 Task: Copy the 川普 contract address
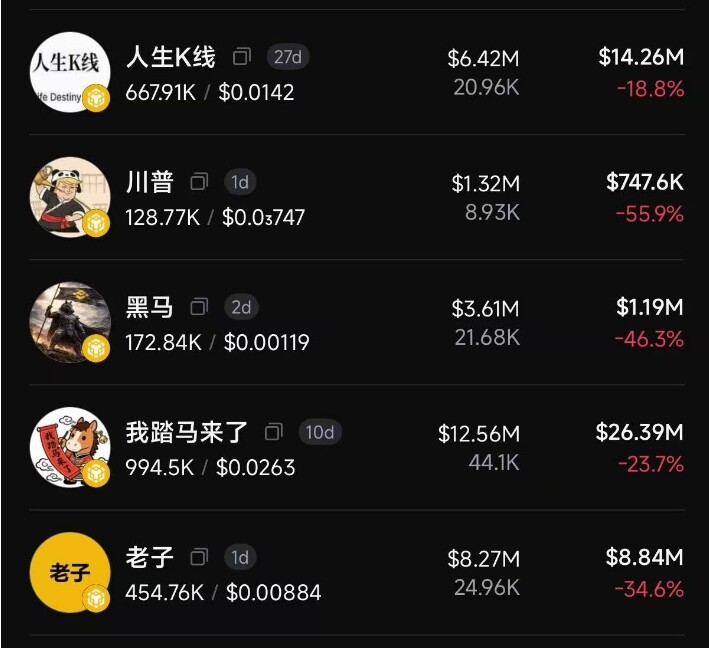coord(199,182)
